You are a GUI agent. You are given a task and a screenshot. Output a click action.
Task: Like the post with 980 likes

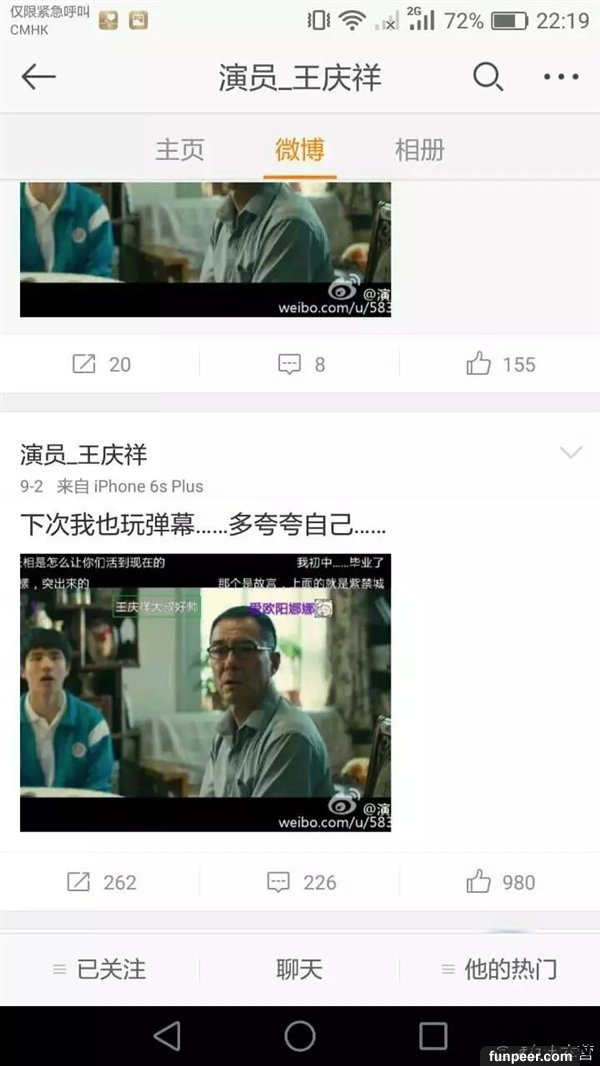(500, 882)
